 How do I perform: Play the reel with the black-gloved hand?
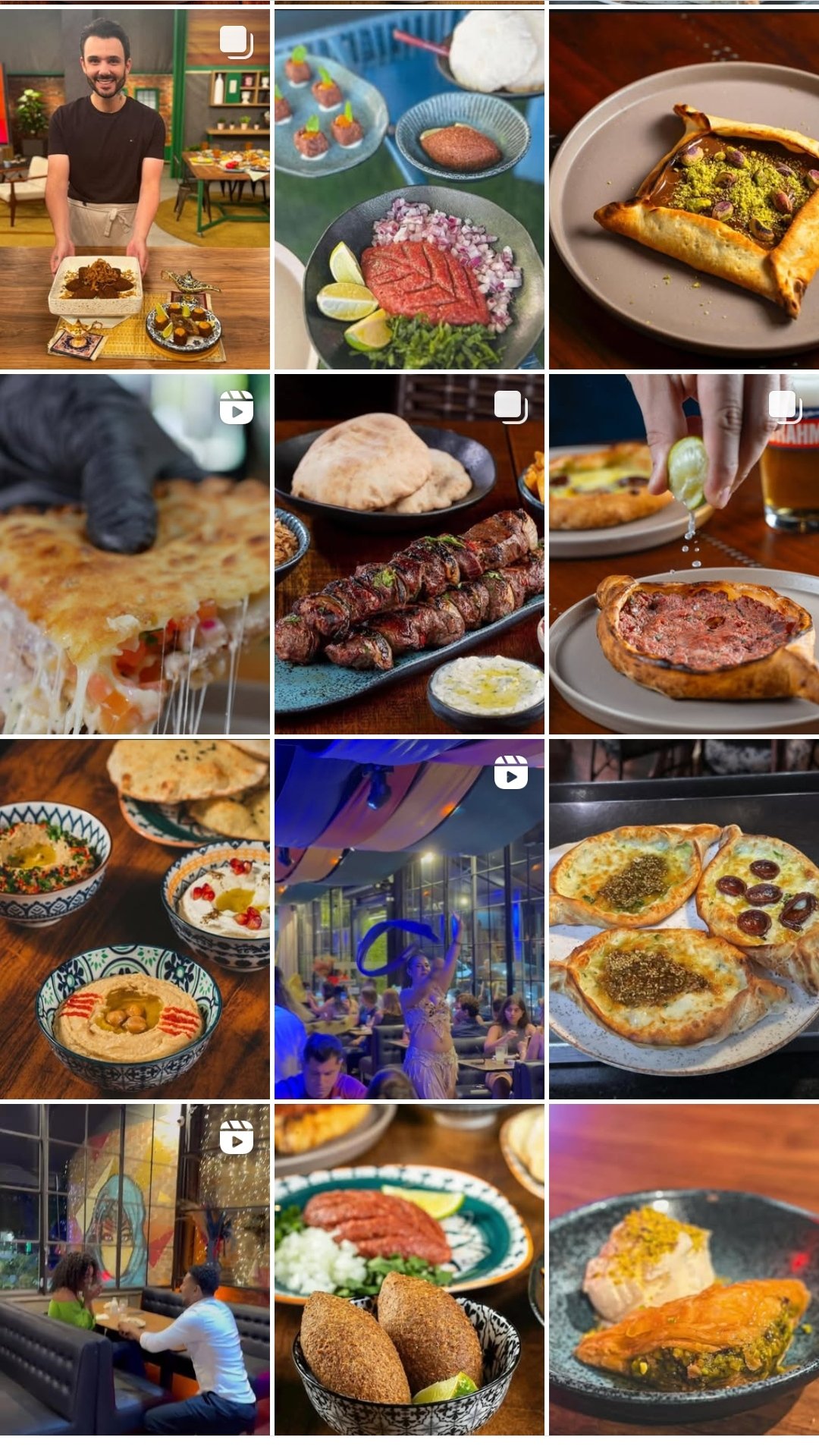pyautogui.click(x=134, y=554)
